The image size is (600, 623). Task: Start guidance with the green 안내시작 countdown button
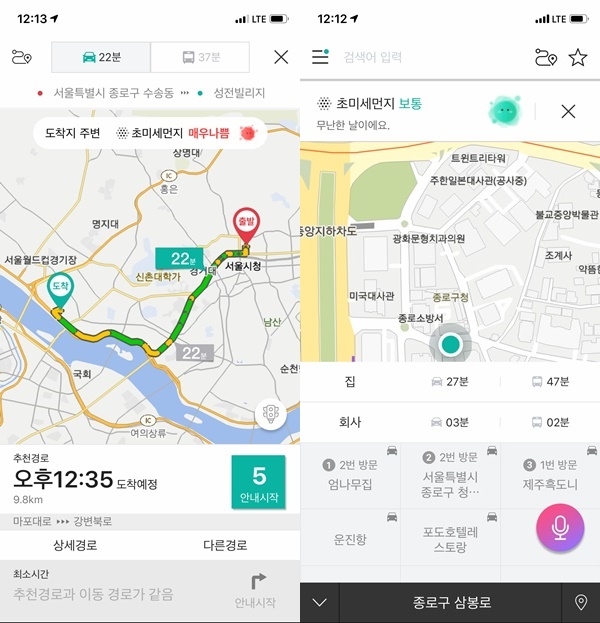(x=258, y=482)
